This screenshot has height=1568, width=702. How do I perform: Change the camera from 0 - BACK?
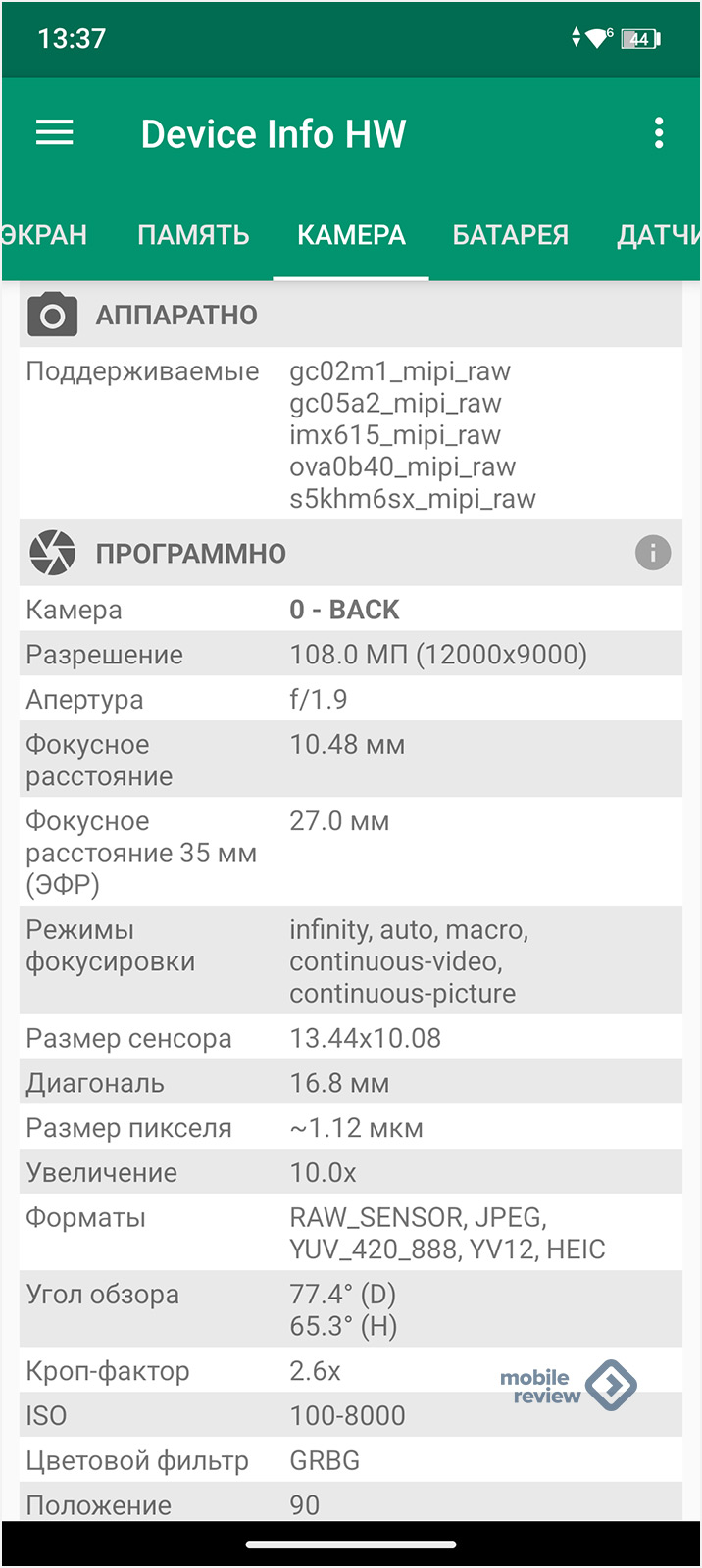point(344,610)
